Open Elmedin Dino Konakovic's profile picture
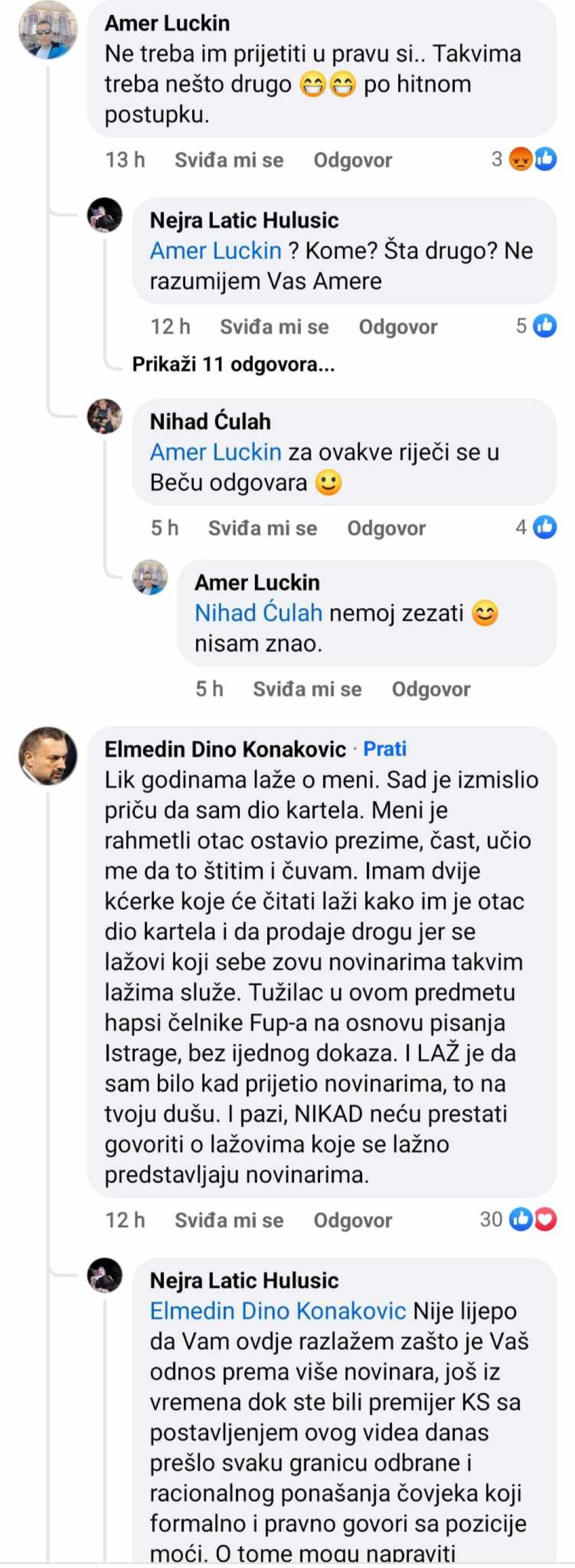The height and width of the screenshot is (1568, 575). pyautogui.click(x=48, y=755)
